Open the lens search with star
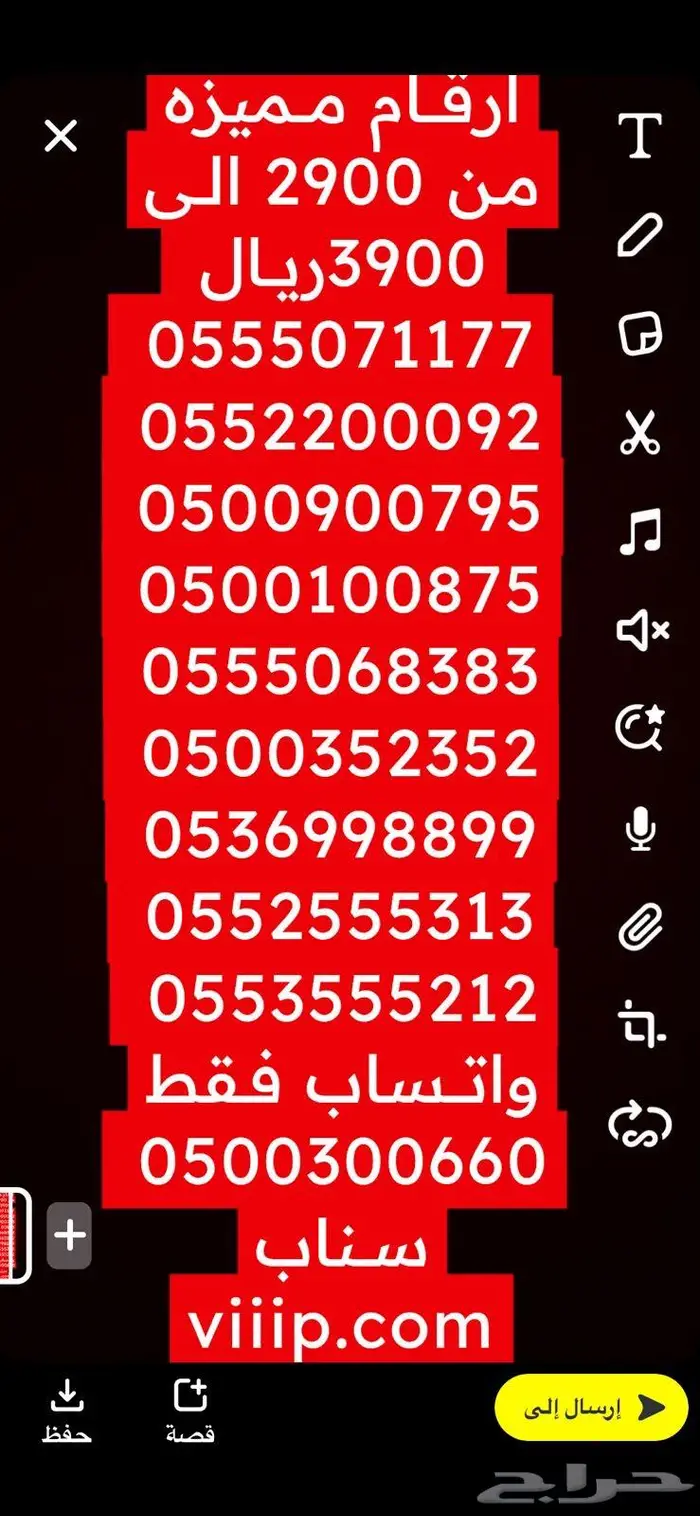 640,728
